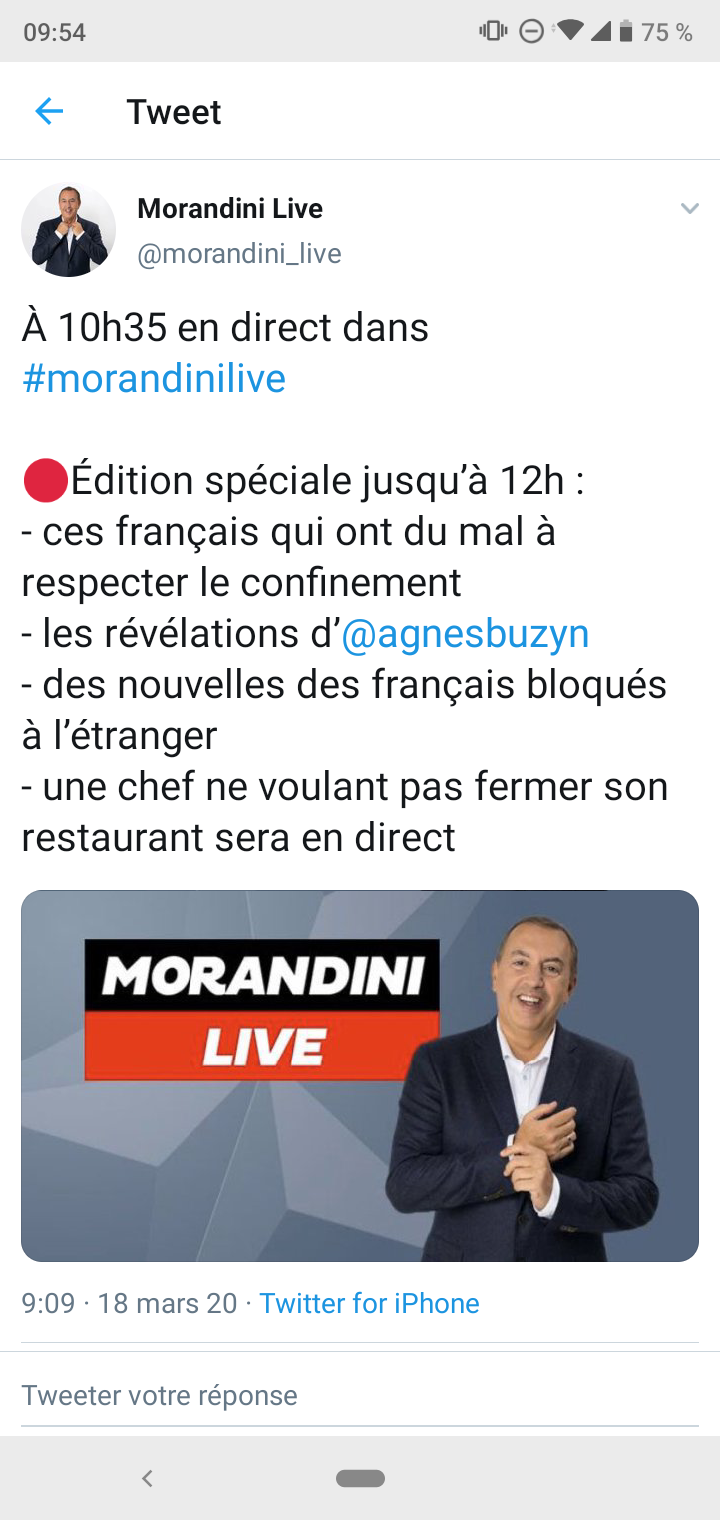The height and width of the screenshot is (1520, 720).
Task: Open the @agnesbuzyn mention
Action: 465,634
